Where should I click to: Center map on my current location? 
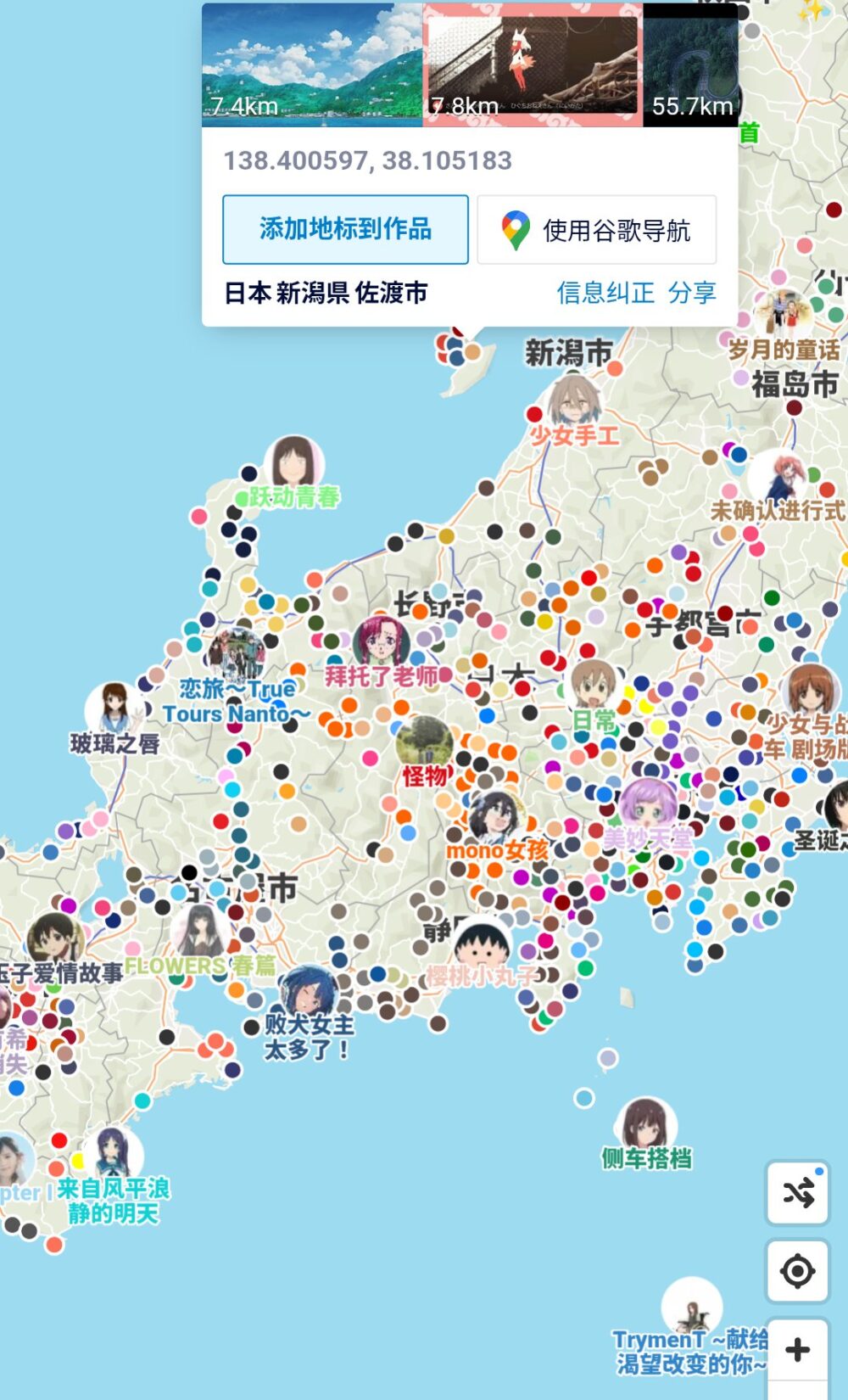tap(798, 1271)
